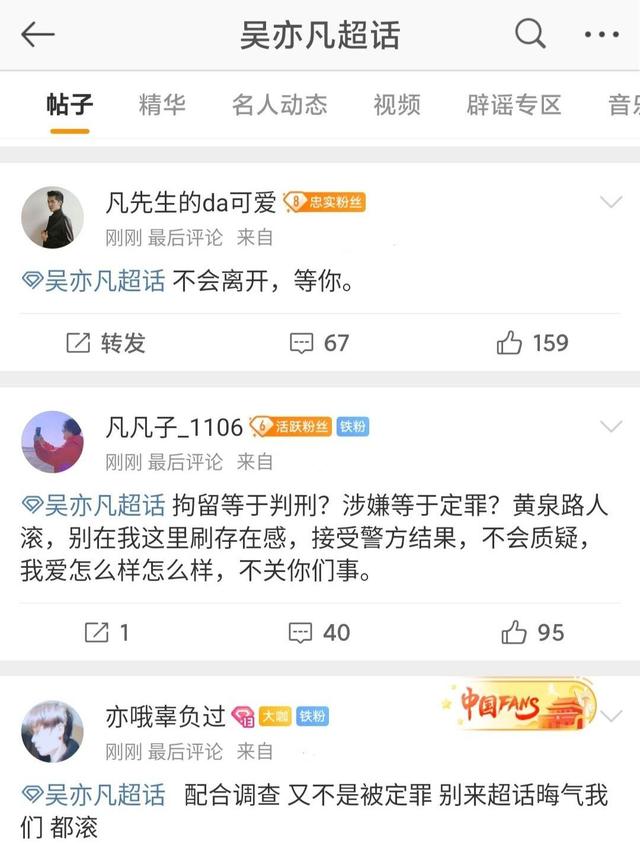This screenshot has height=844, width=640.
Task: Open the three-dot overflow menu
Action: (601, 35)
